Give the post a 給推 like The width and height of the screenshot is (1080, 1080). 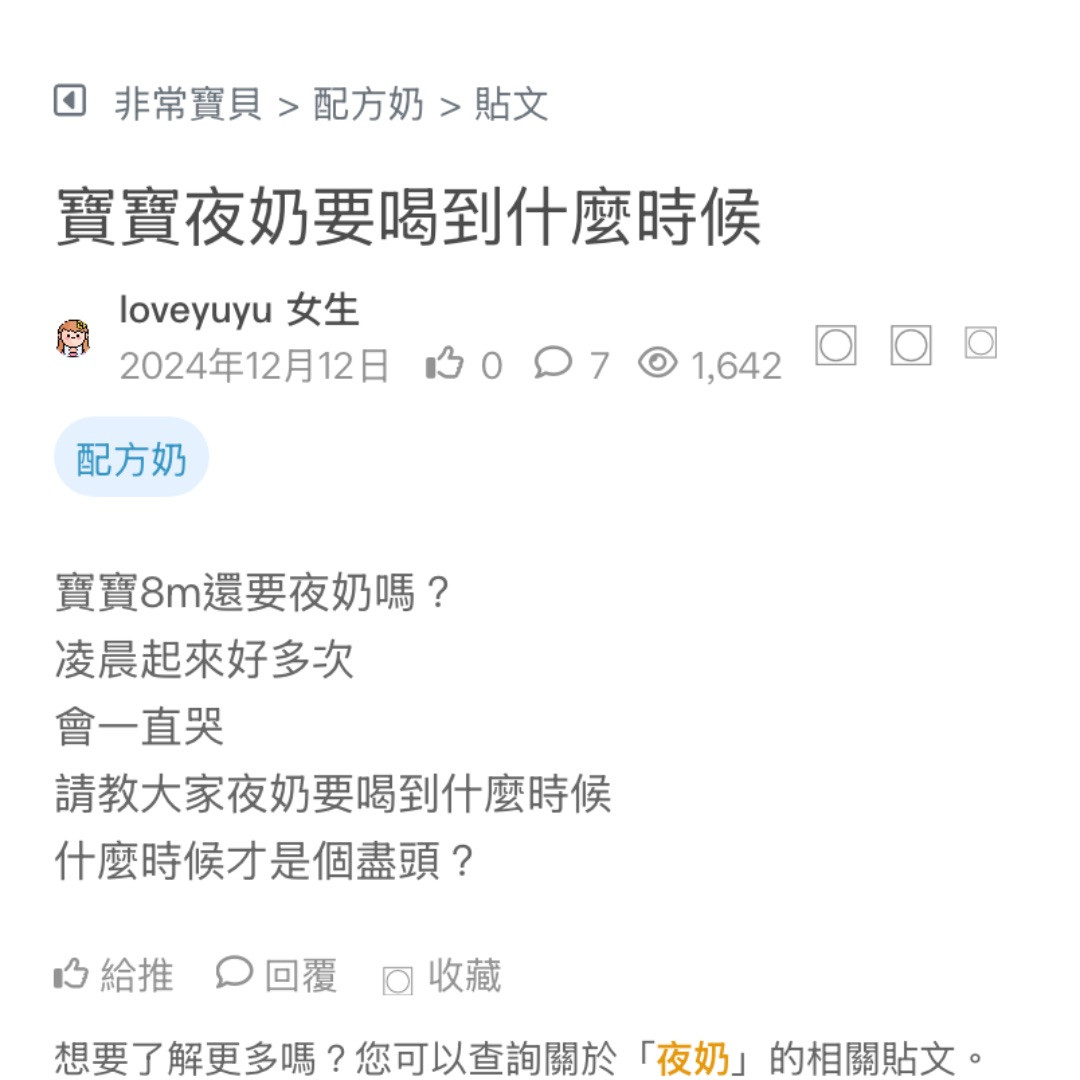click(113, 975)
